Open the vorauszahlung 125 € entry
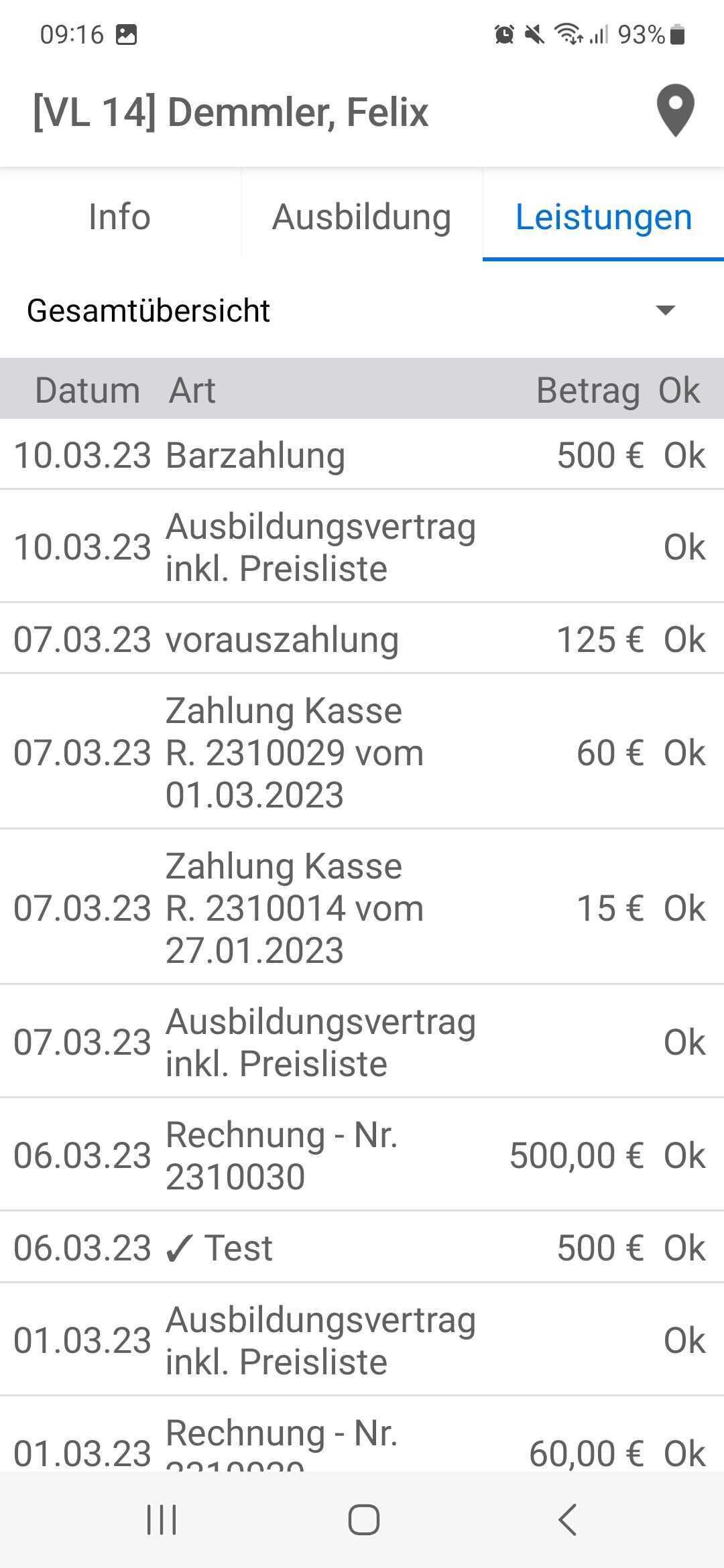The height and width of the screenshot is (1568, 724). click(x=362, y=639)
